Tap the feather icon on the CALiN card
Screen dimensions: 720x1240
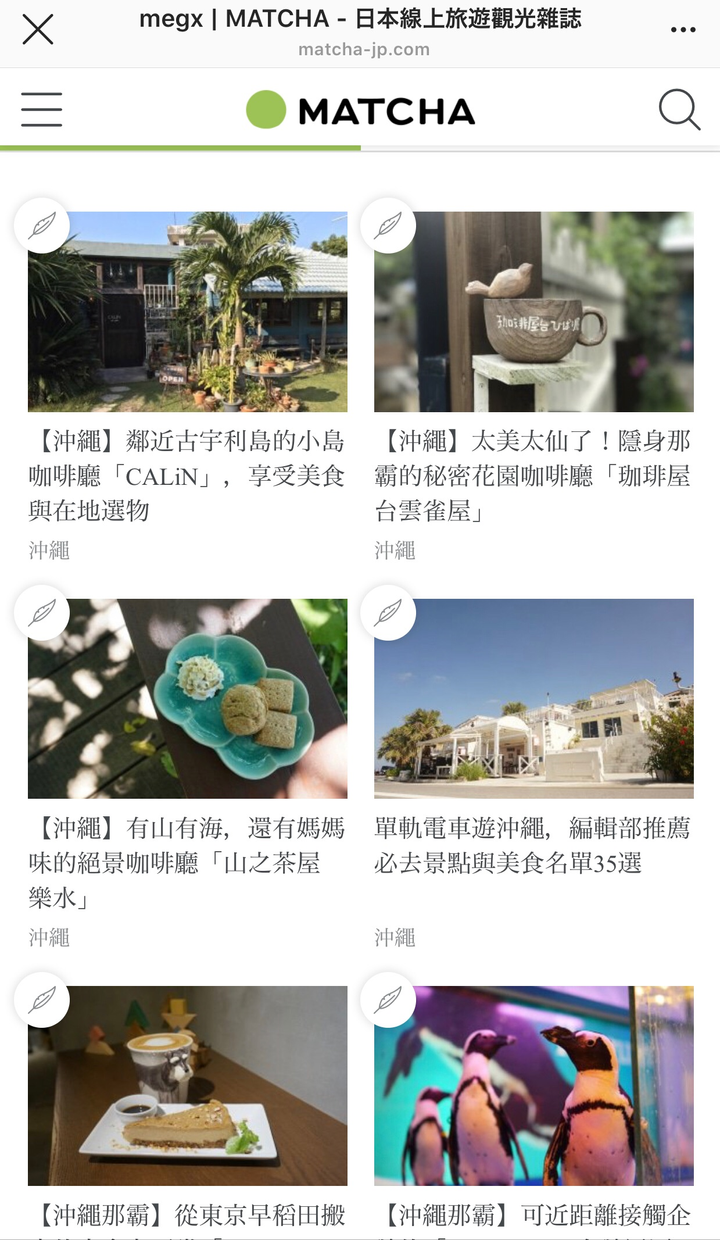(42, 226)
